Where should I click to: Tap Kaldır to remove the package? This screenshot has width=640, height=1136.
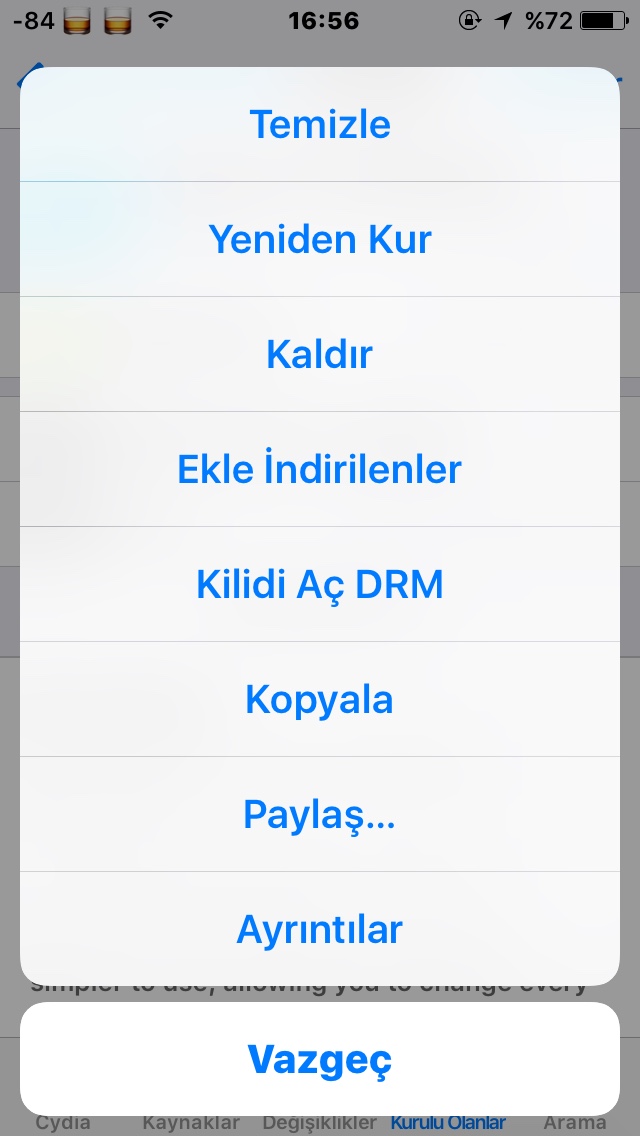(320, 355)
